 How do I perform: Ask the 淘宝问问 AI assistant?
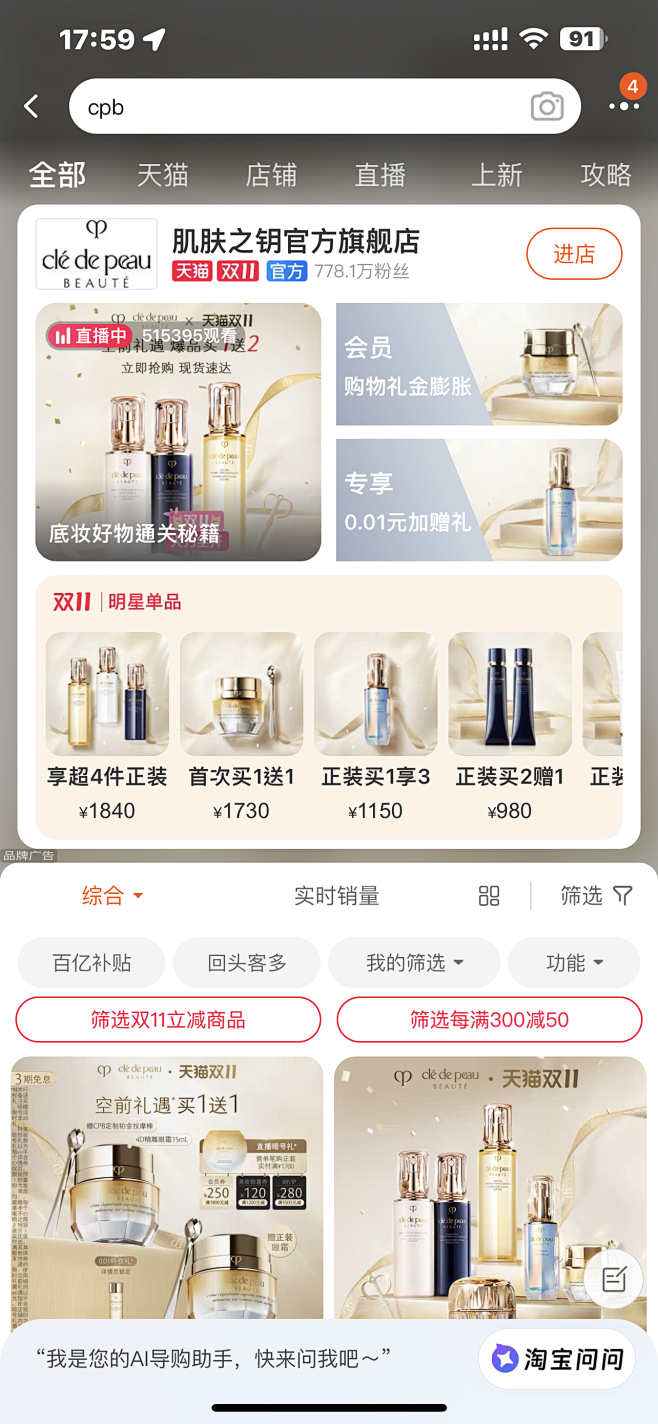(557, 1358)
